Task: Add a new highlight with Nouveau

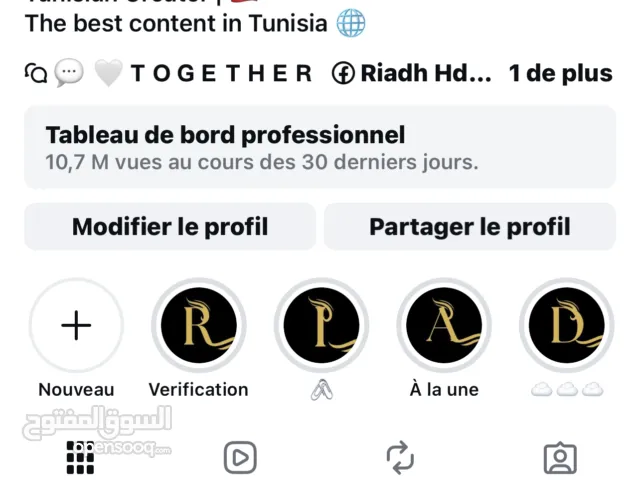Action: 76,326
